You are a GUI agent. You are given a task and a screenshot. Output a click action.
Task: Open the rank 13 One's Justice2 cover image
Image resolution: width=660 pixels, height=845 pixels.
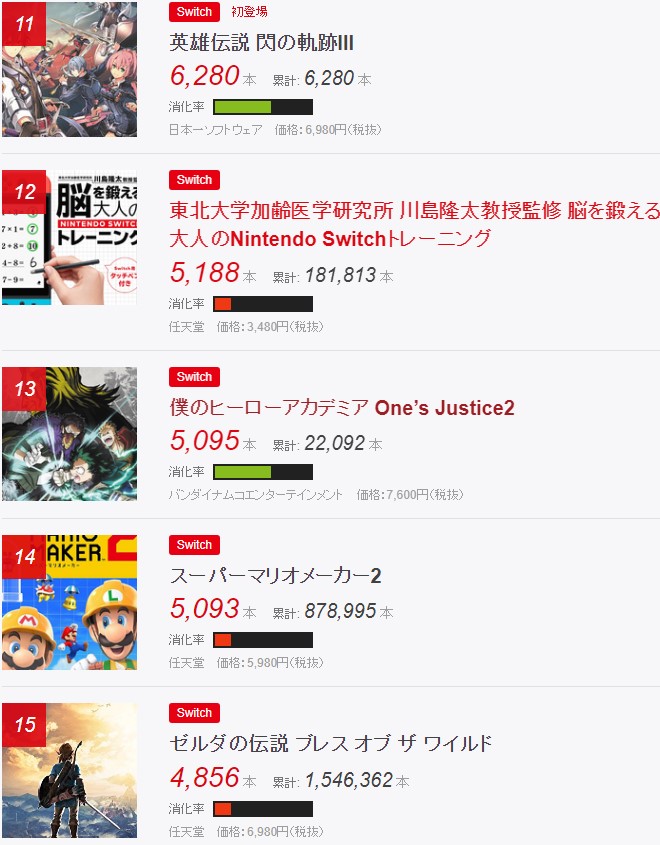pos(70,433)
